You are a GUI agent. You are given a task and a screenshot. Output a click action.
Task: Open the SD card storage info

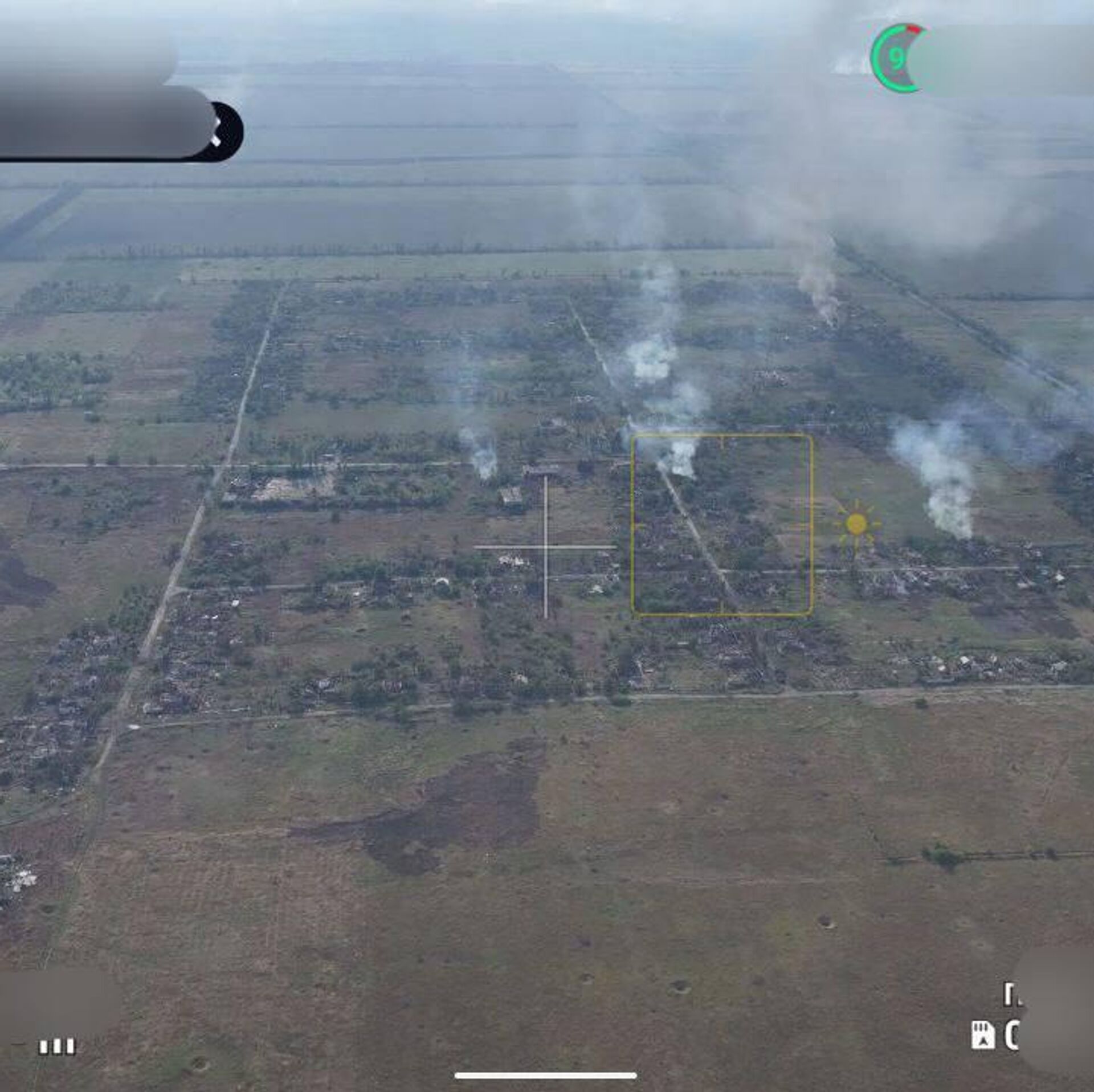[983, 1035]
